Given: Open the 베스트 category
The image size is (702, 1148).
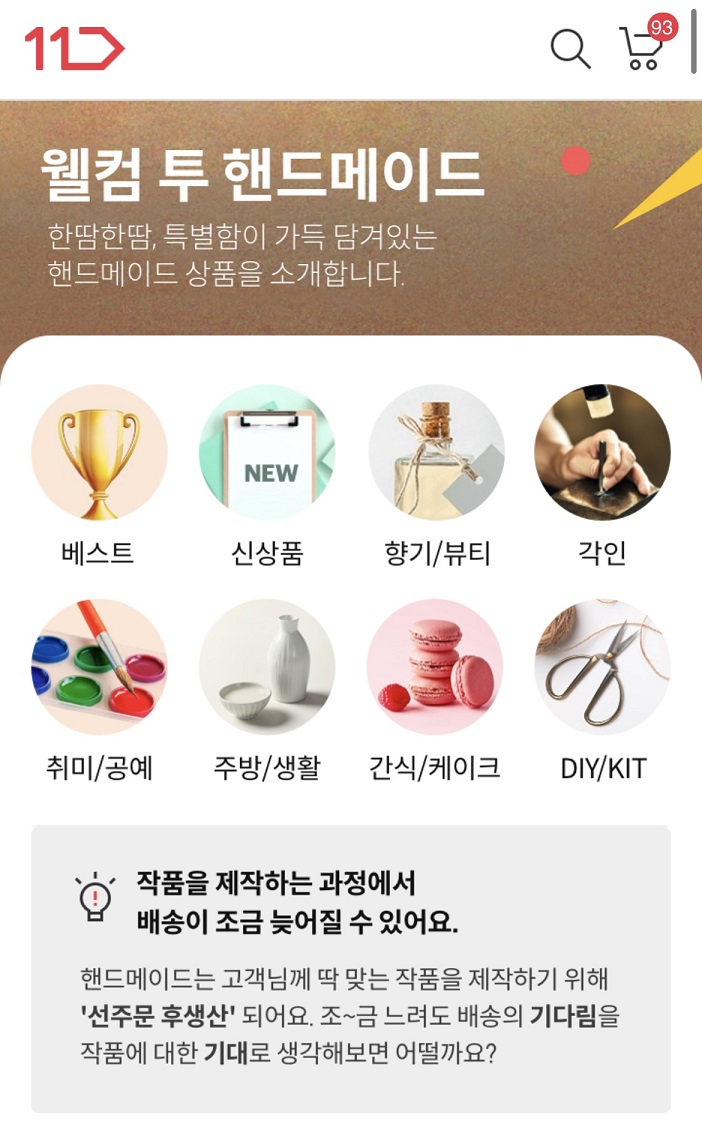Looking at the screenshot, I should 99,476.
